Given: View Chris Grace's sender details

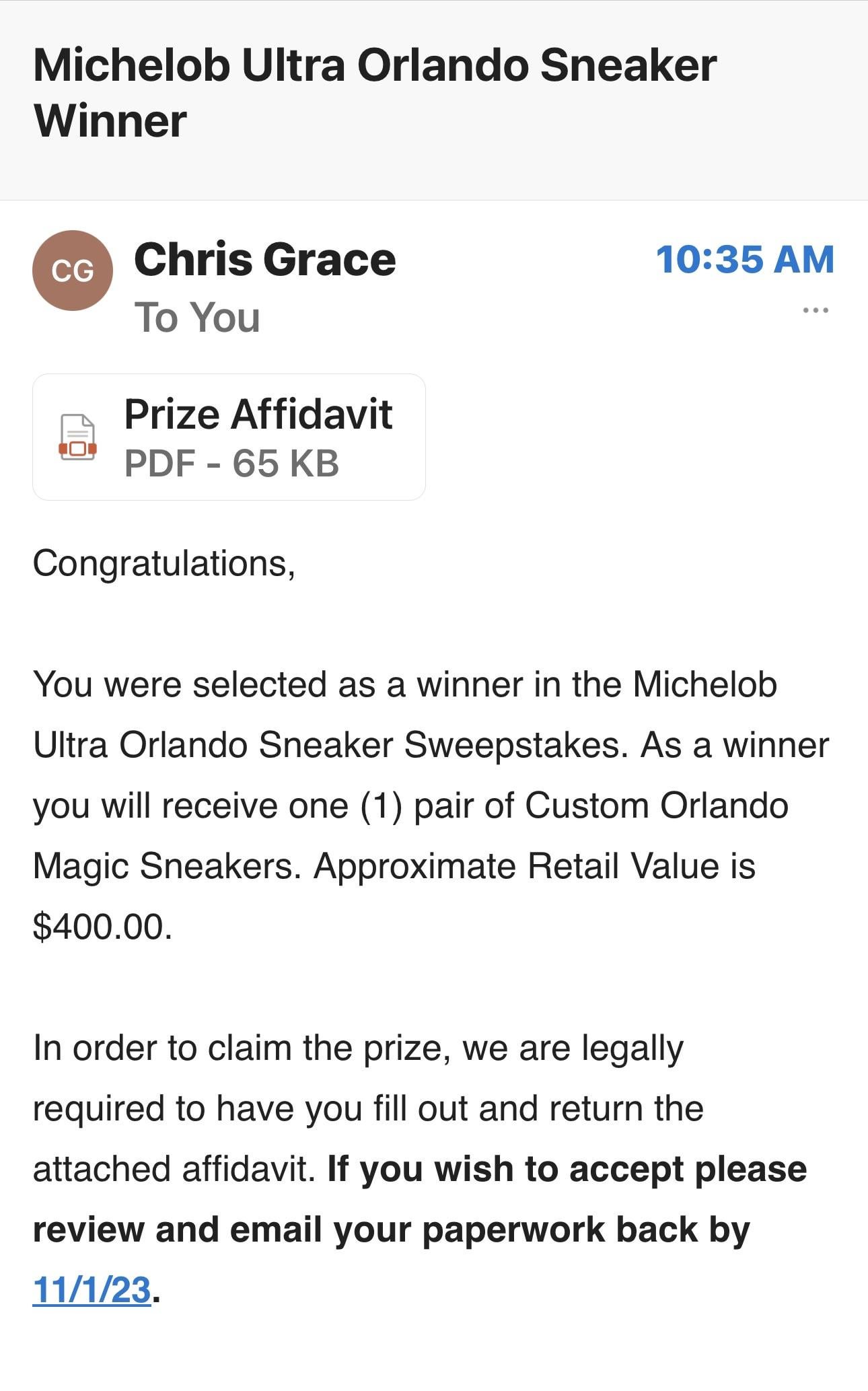Looking at the screenshot, I should (265, 260).
